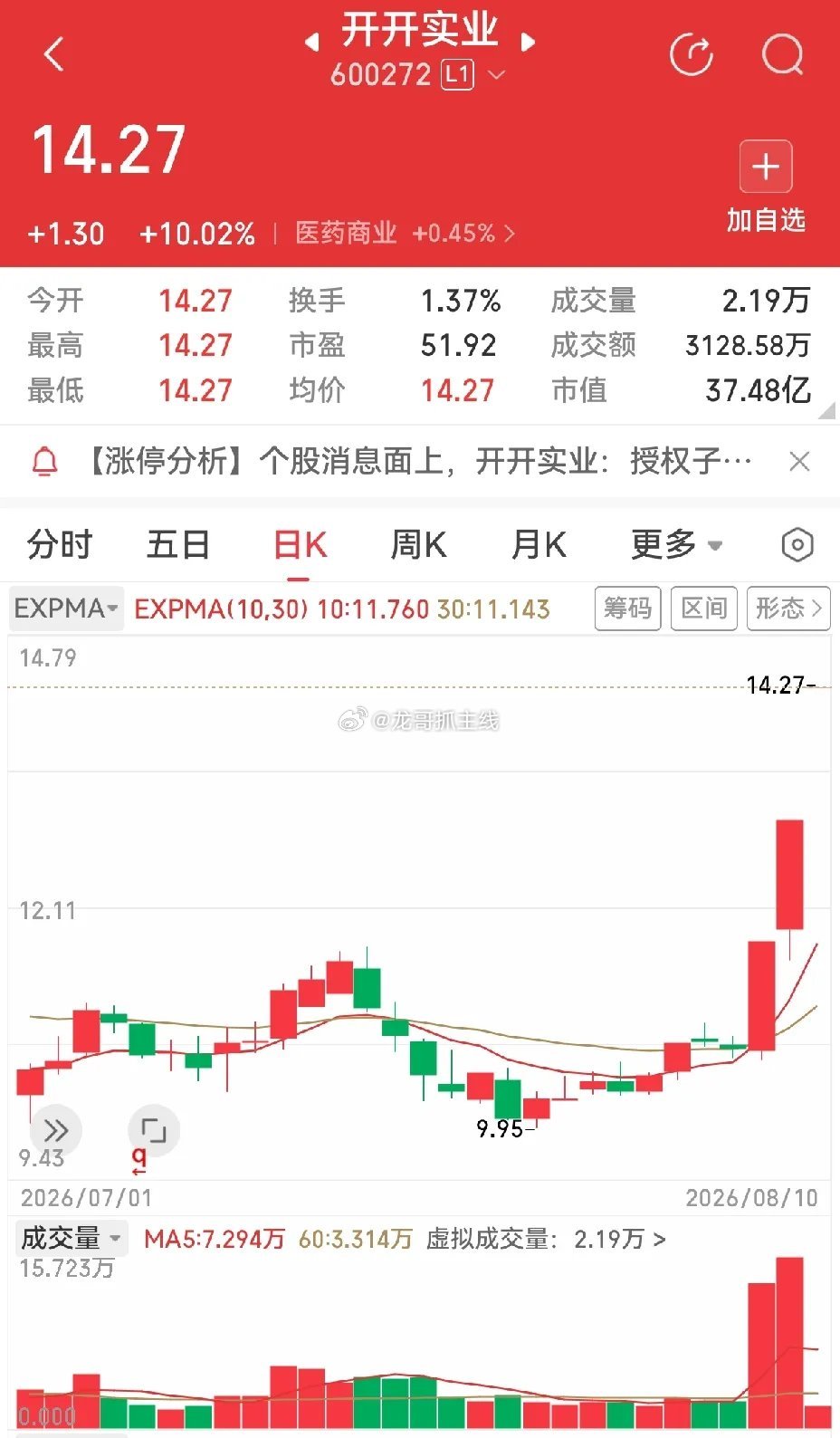840x1438 pixels.
Task: Tap the 筹码 button
Action: (627, 608)
